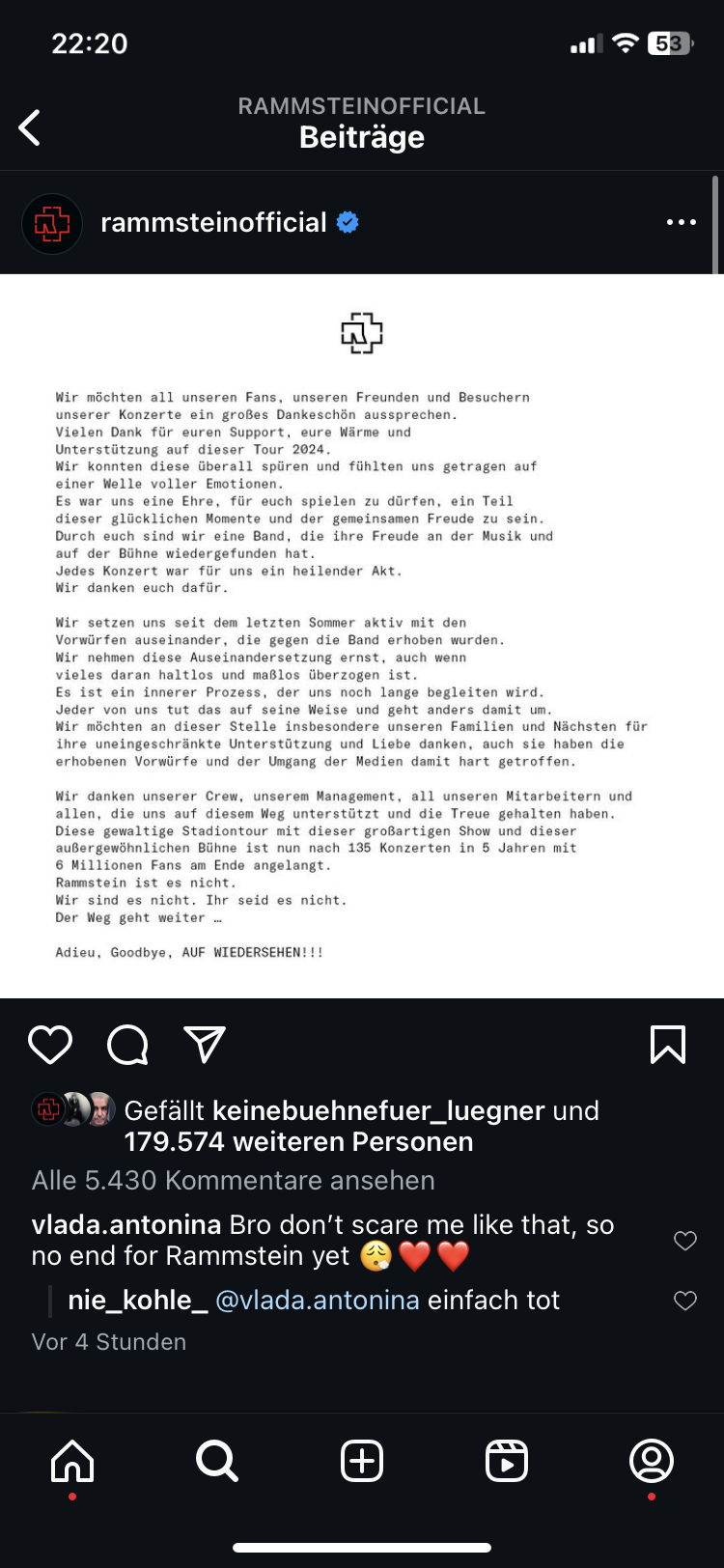Open your Profile tab
Viewport: 724px width, 1568px height.
tap(652, 1461)
